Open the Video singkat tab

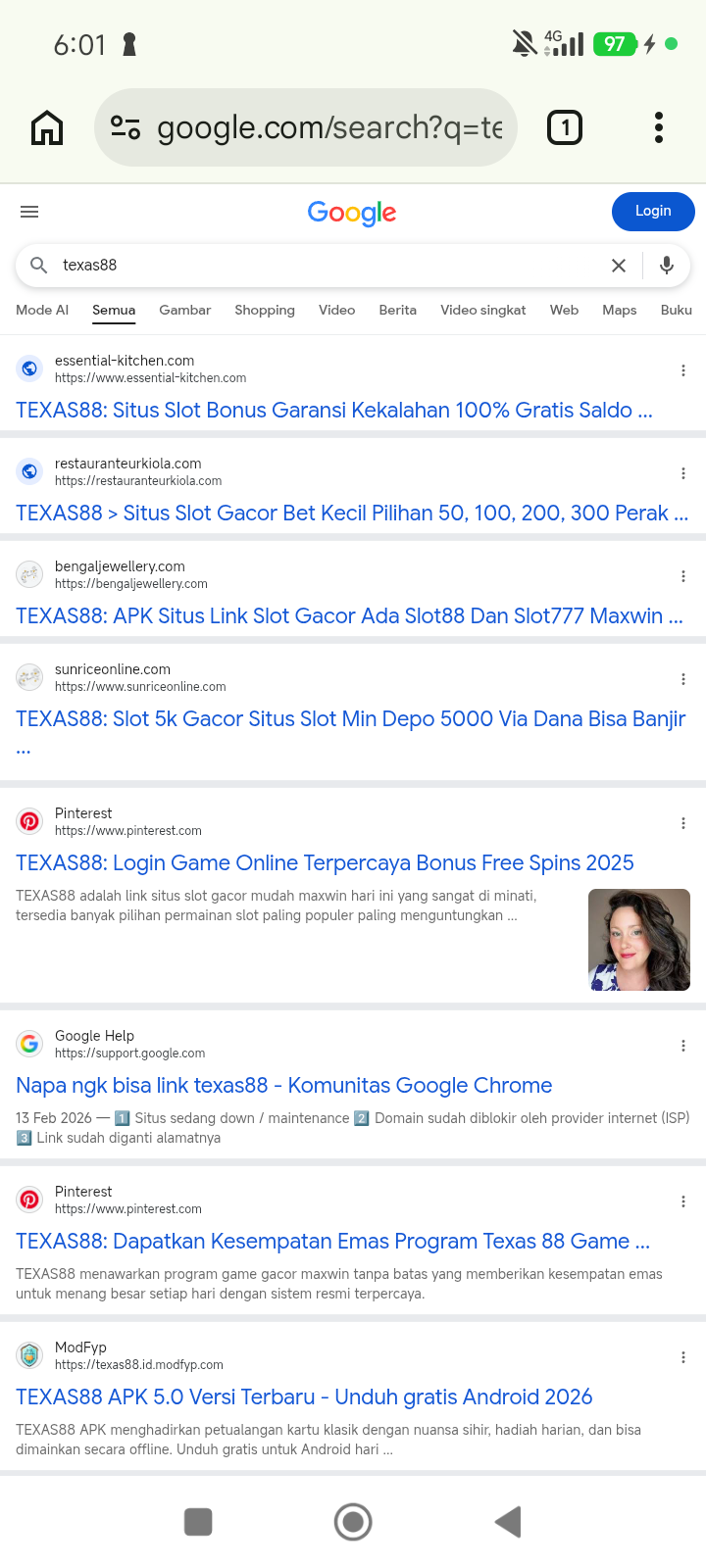coord(482,310)
